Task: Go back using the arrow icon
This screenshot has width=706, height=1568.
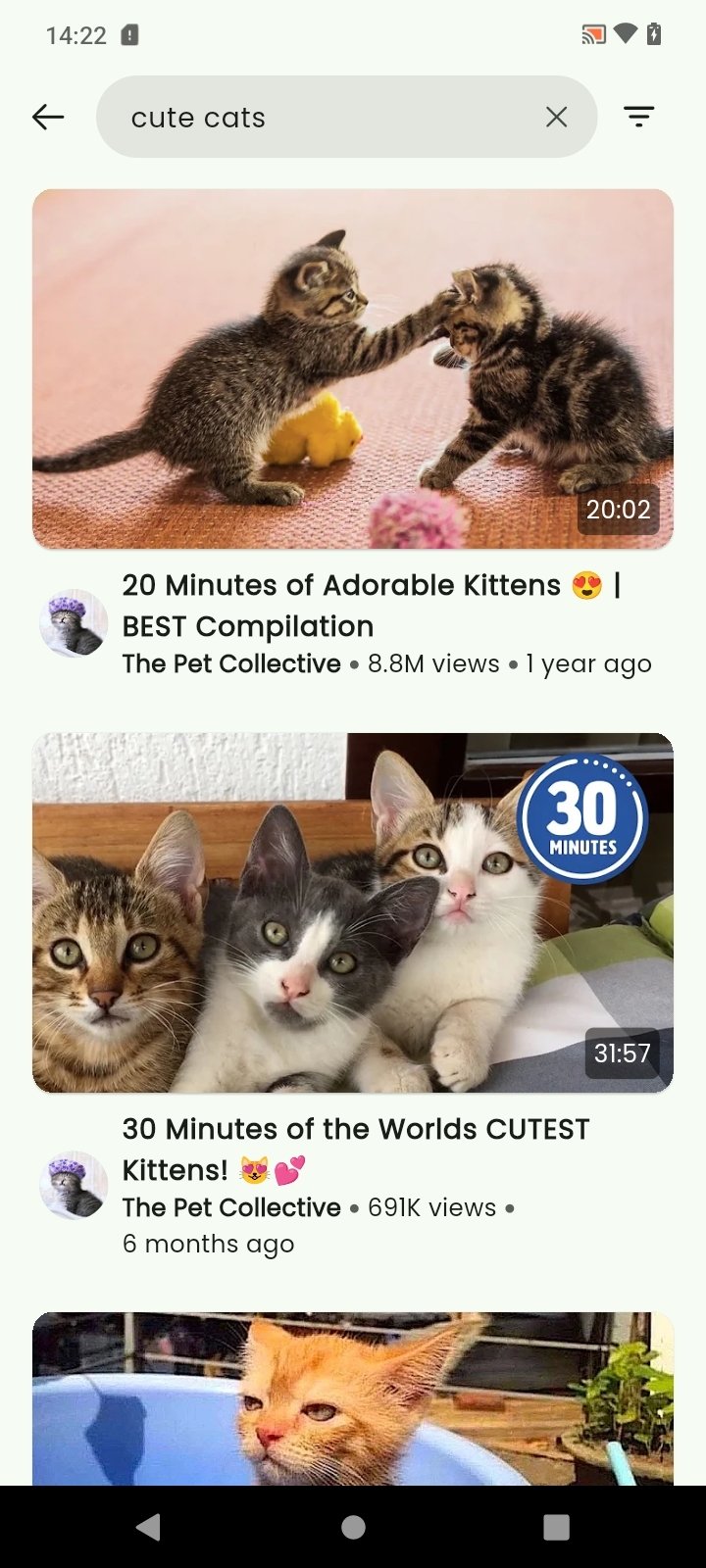Action: tap(48, 118)
